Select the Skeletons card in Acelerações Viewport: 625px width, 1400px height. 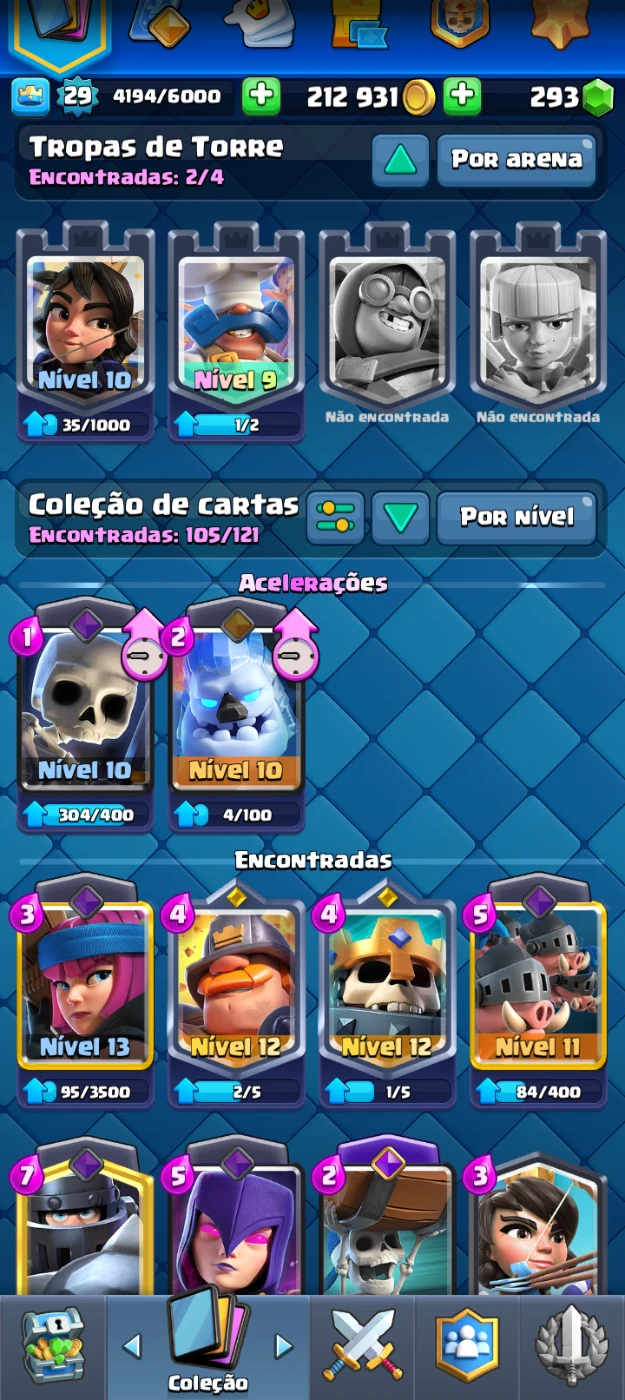(85, 715)
